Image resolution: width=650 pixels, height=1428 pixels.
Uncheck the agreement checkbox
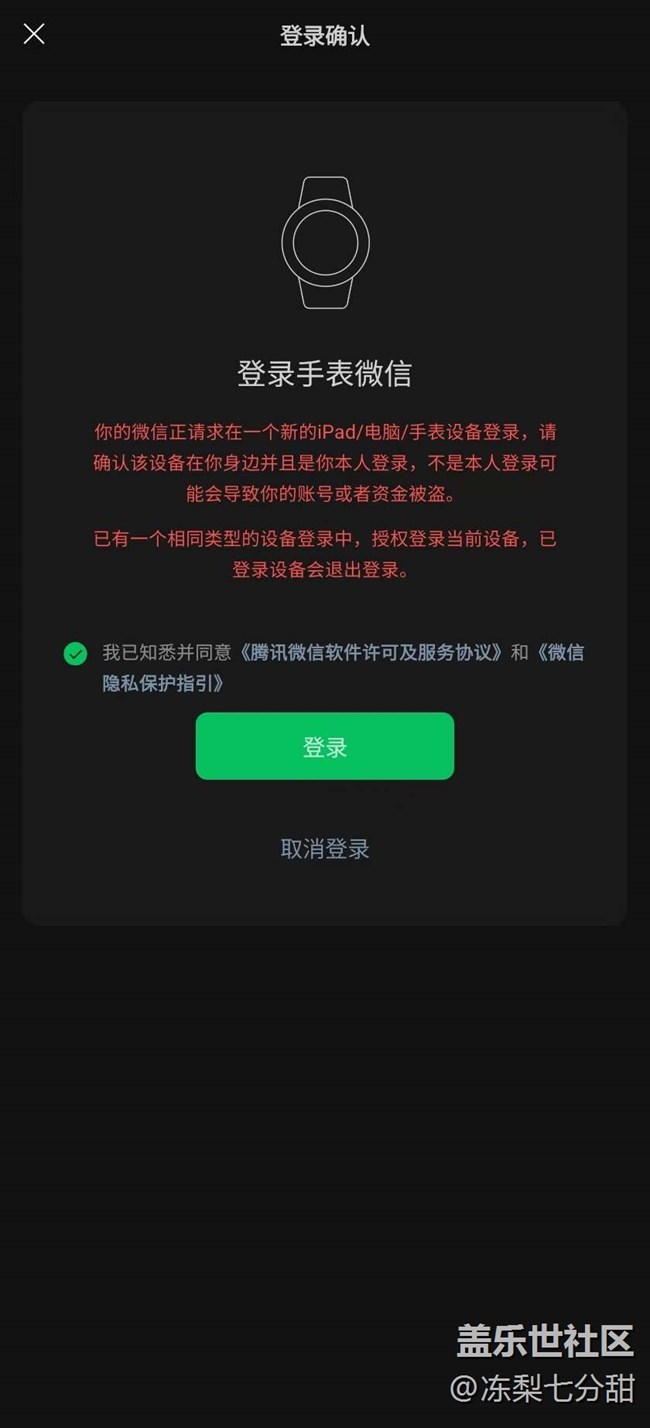(x=75, y=654)
